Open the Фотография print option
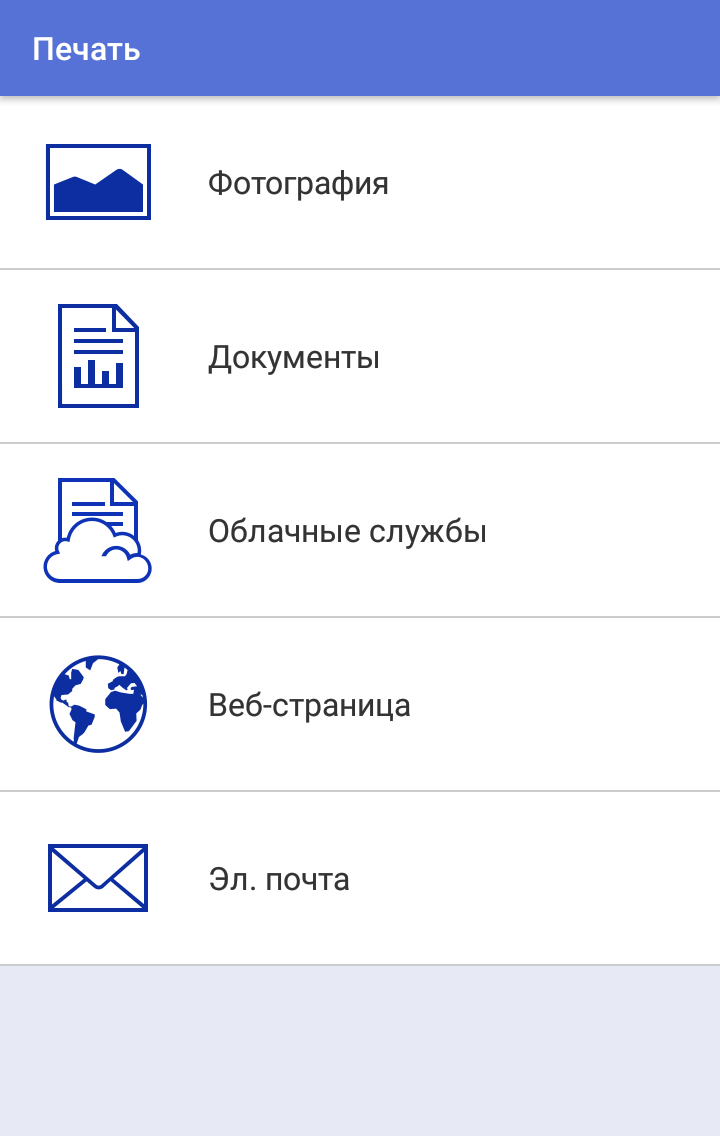Viewport: 720px width, 1136px height. 298,184
